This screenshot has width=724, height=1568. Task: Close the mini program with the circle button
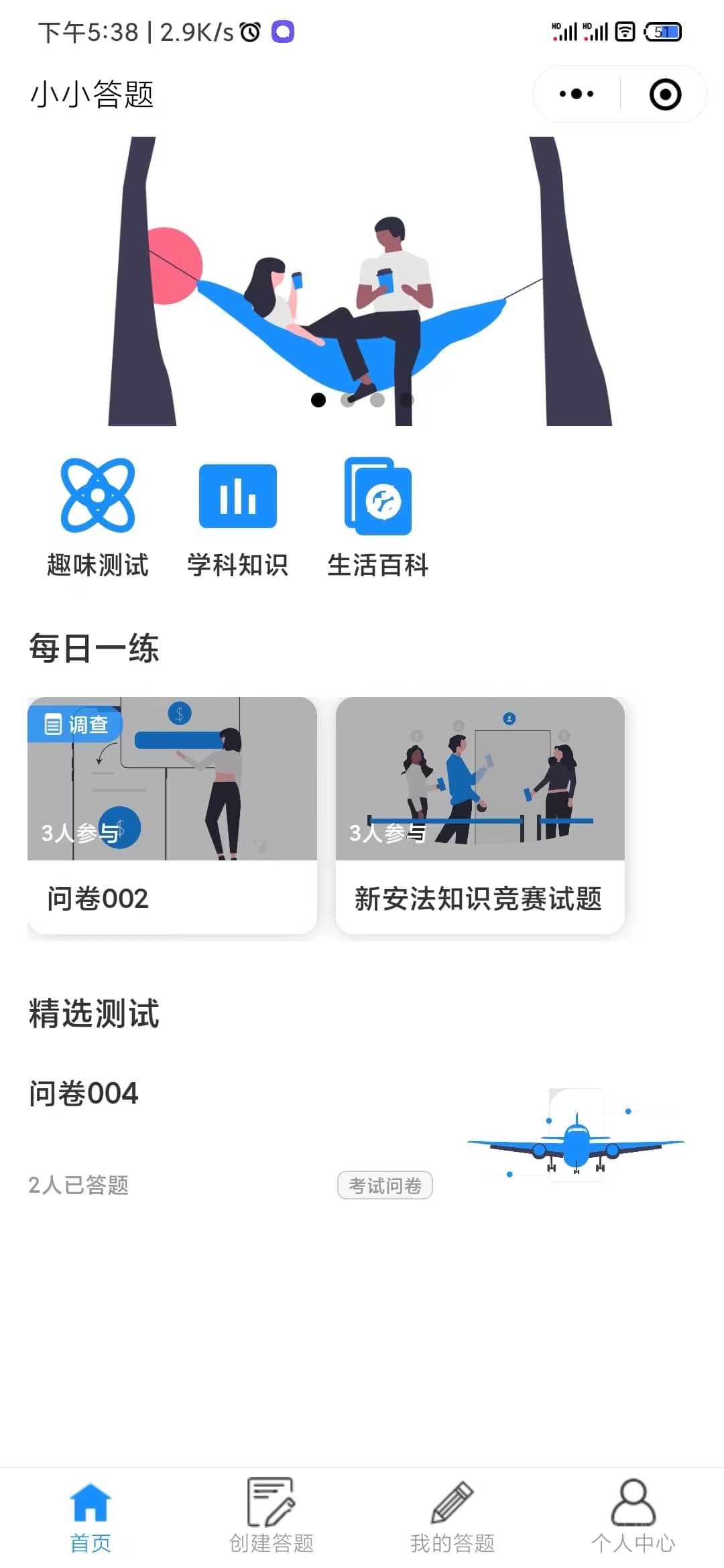pyautogui.click(x=665, y=94)
